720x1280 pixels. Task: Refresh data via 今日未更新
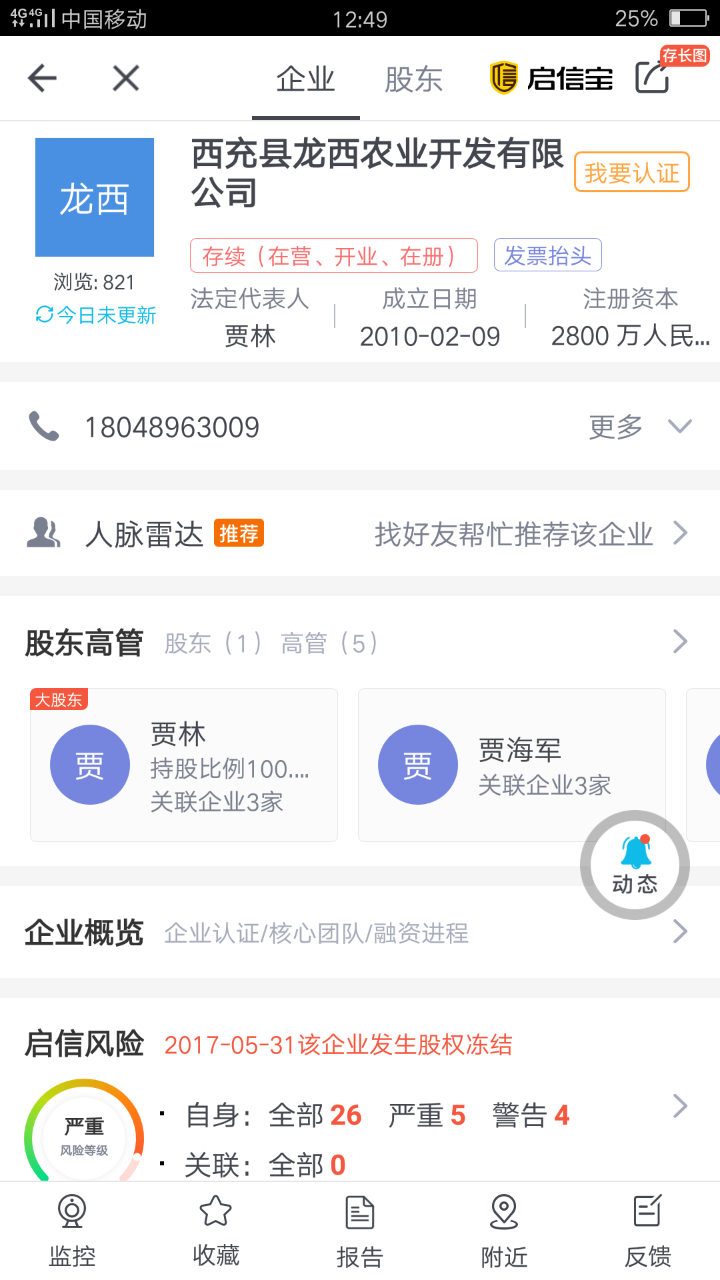click(x=96, y=315)
